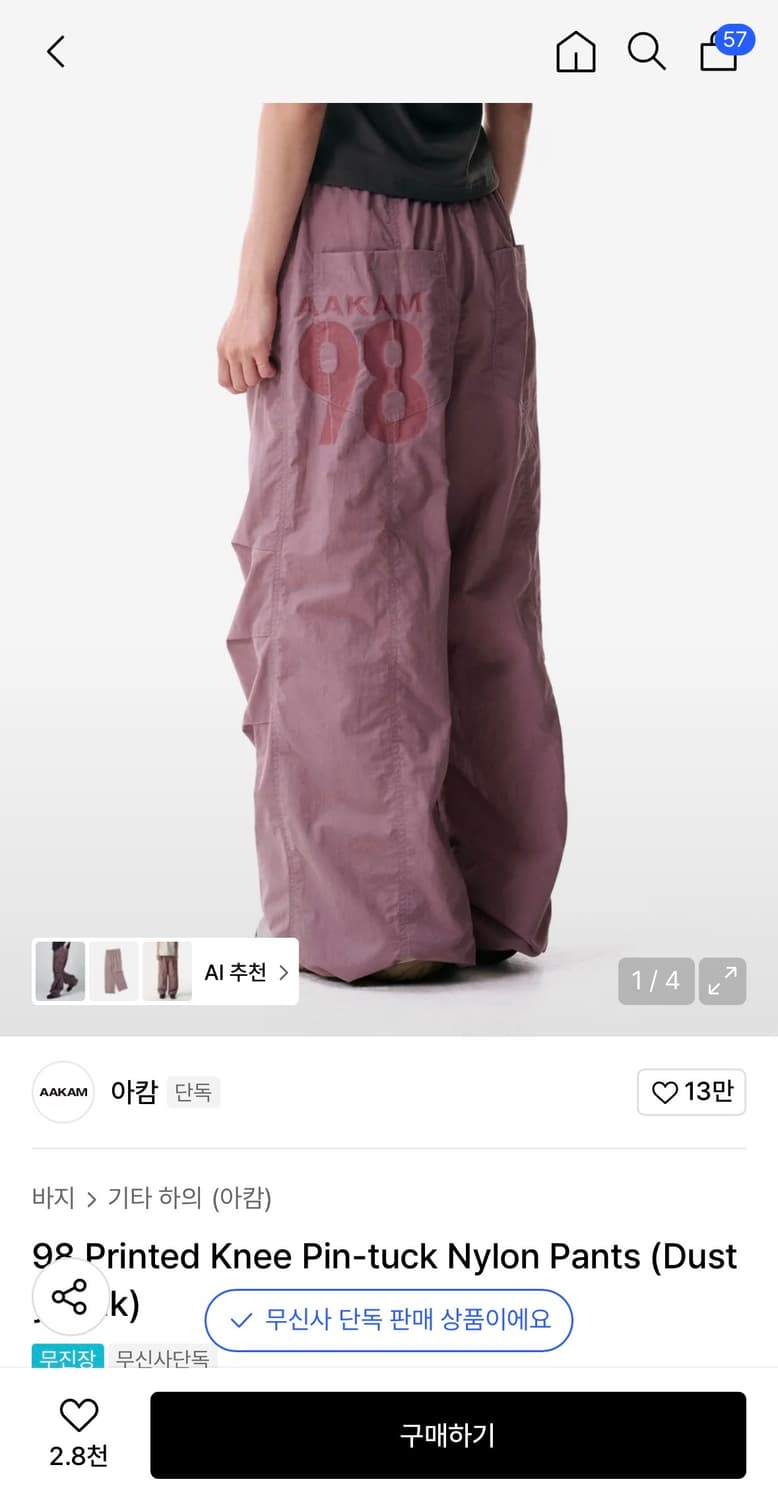Tap the heart icon above 2.8천
The width and height of the screenshot is (778, 1500).
[x=78, y=1416]
